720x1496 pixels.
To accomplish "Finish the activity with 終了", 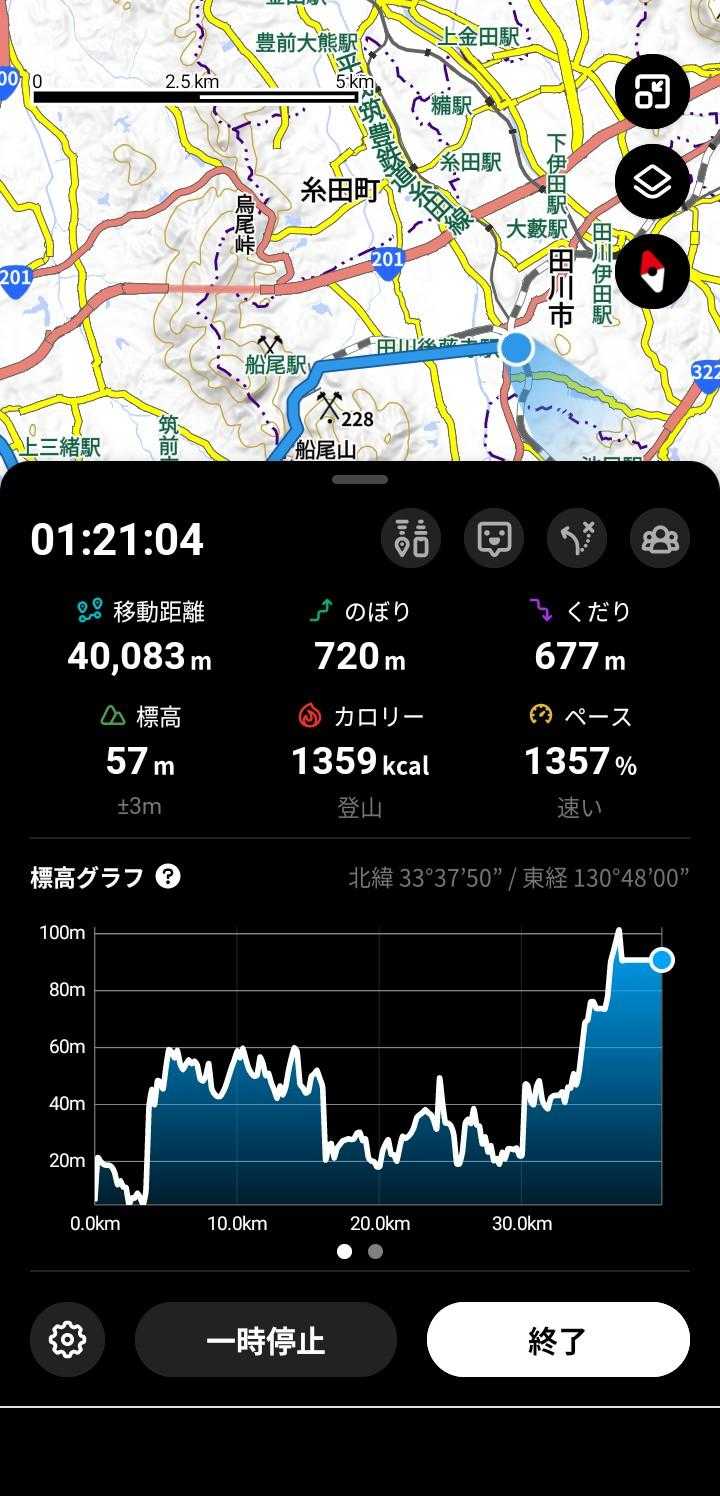I will [x=558, y=1339].
